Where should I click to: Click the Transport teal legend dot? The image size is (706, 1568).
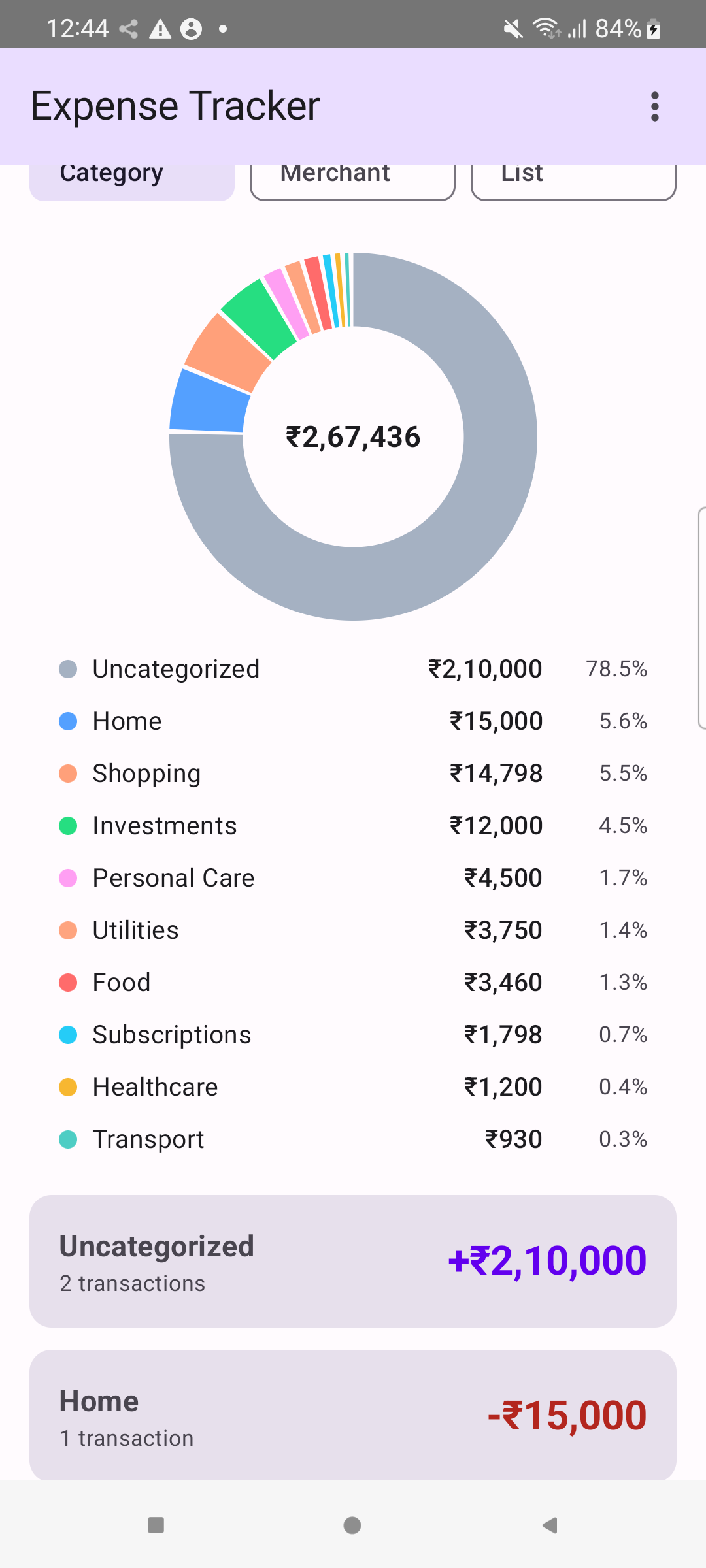[68, 1139]
